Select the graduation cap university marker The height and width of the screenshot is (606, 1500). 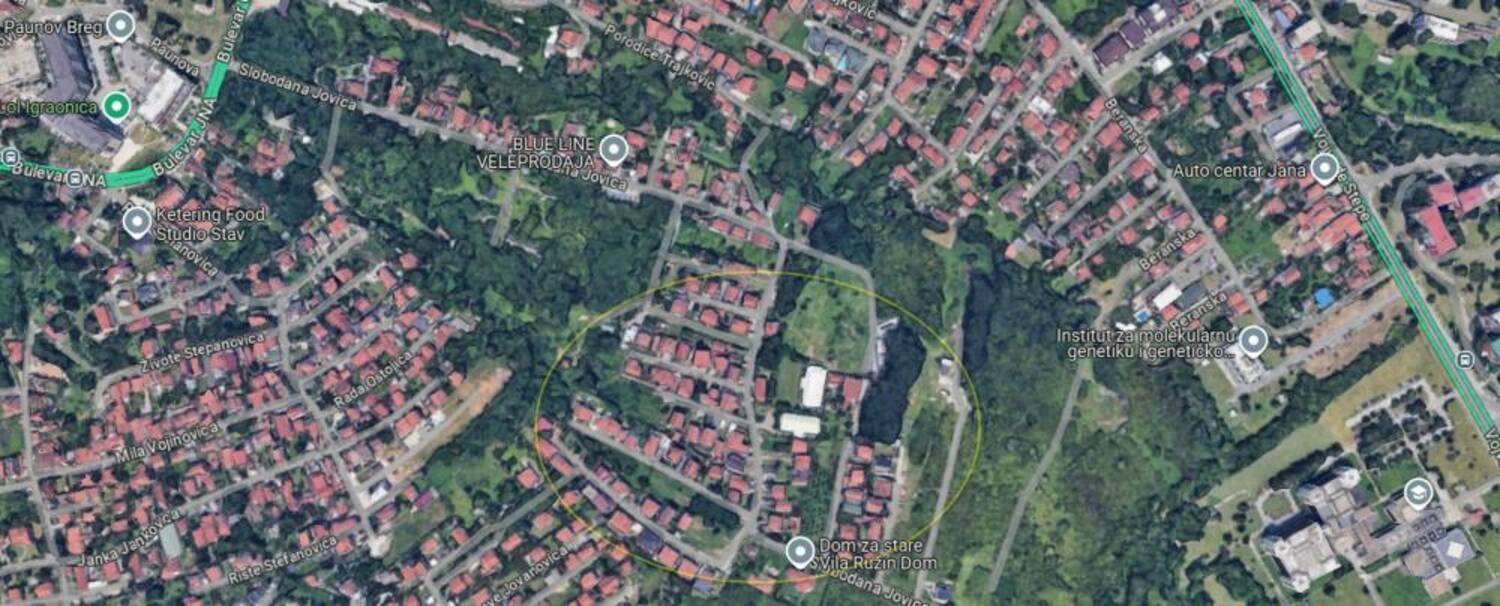pos(1417,492)
